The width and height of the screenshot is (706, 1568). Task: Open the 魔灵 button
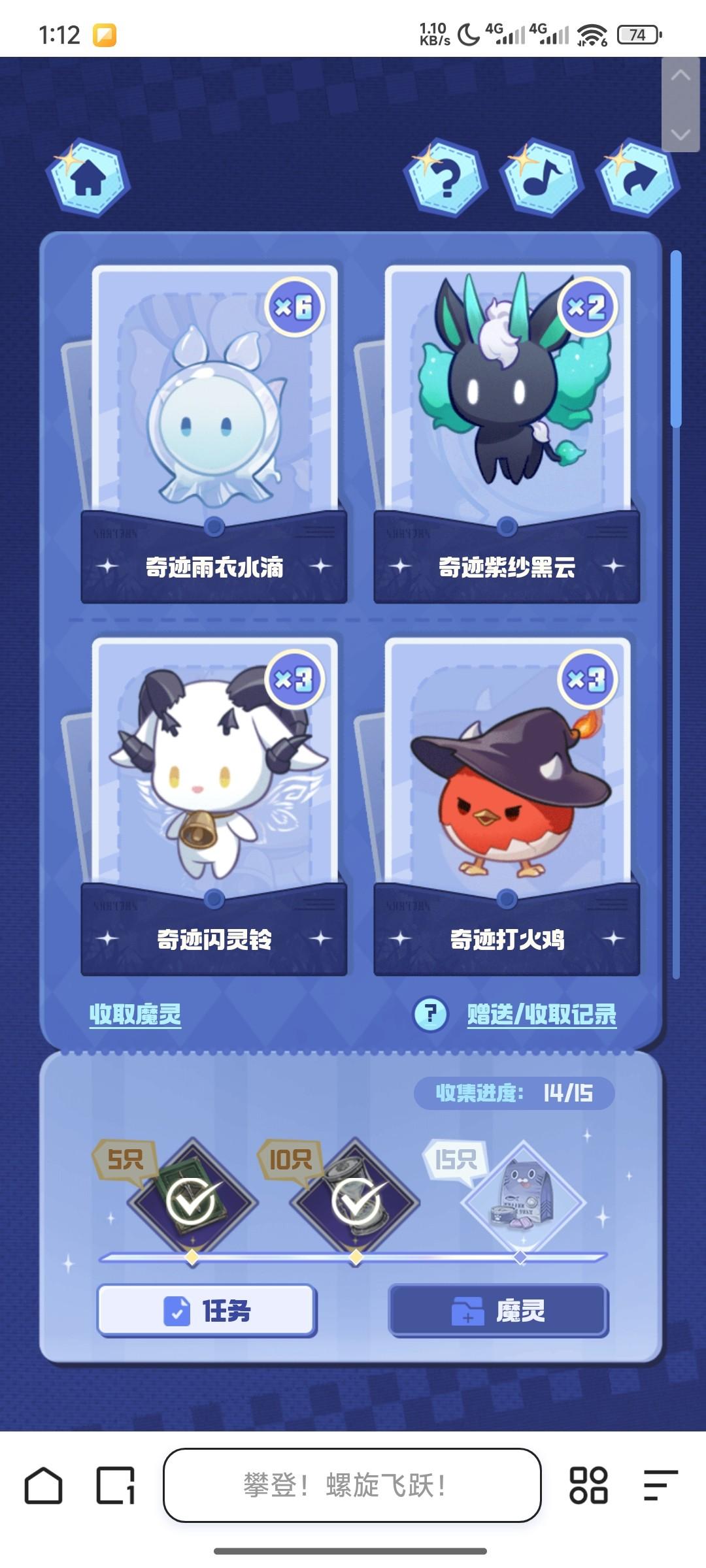(x=499, y=1311)
